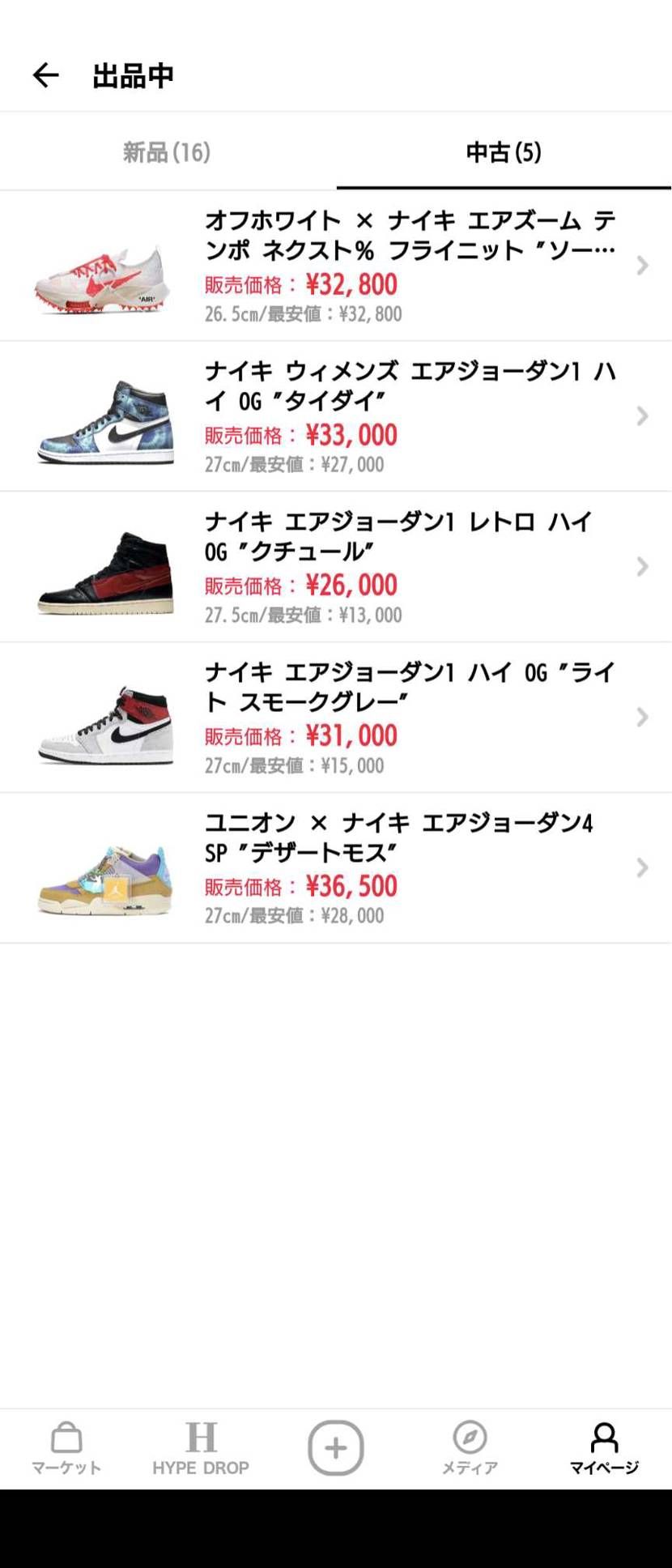
Task: Open the chevron on the タイダイ Jordan 1 row
Action: pyautogui.click(x=642, y=416)
